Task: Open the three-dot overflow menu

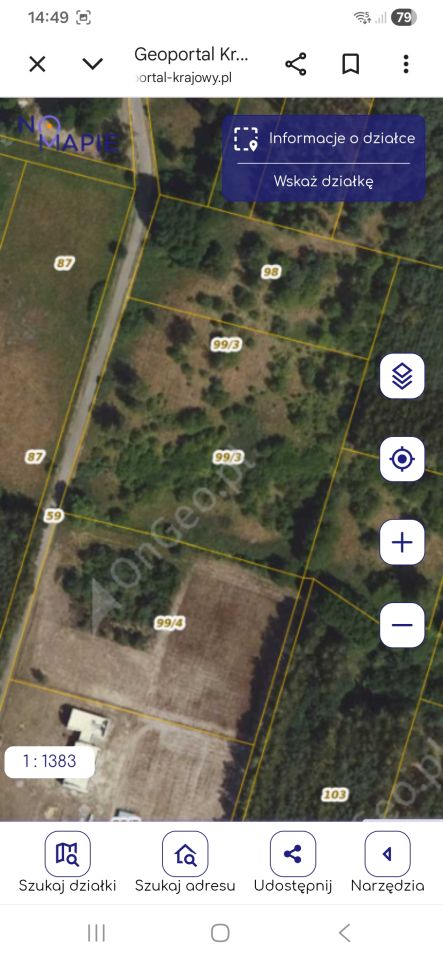Action: pyautogui.click(x=406, y=64)
